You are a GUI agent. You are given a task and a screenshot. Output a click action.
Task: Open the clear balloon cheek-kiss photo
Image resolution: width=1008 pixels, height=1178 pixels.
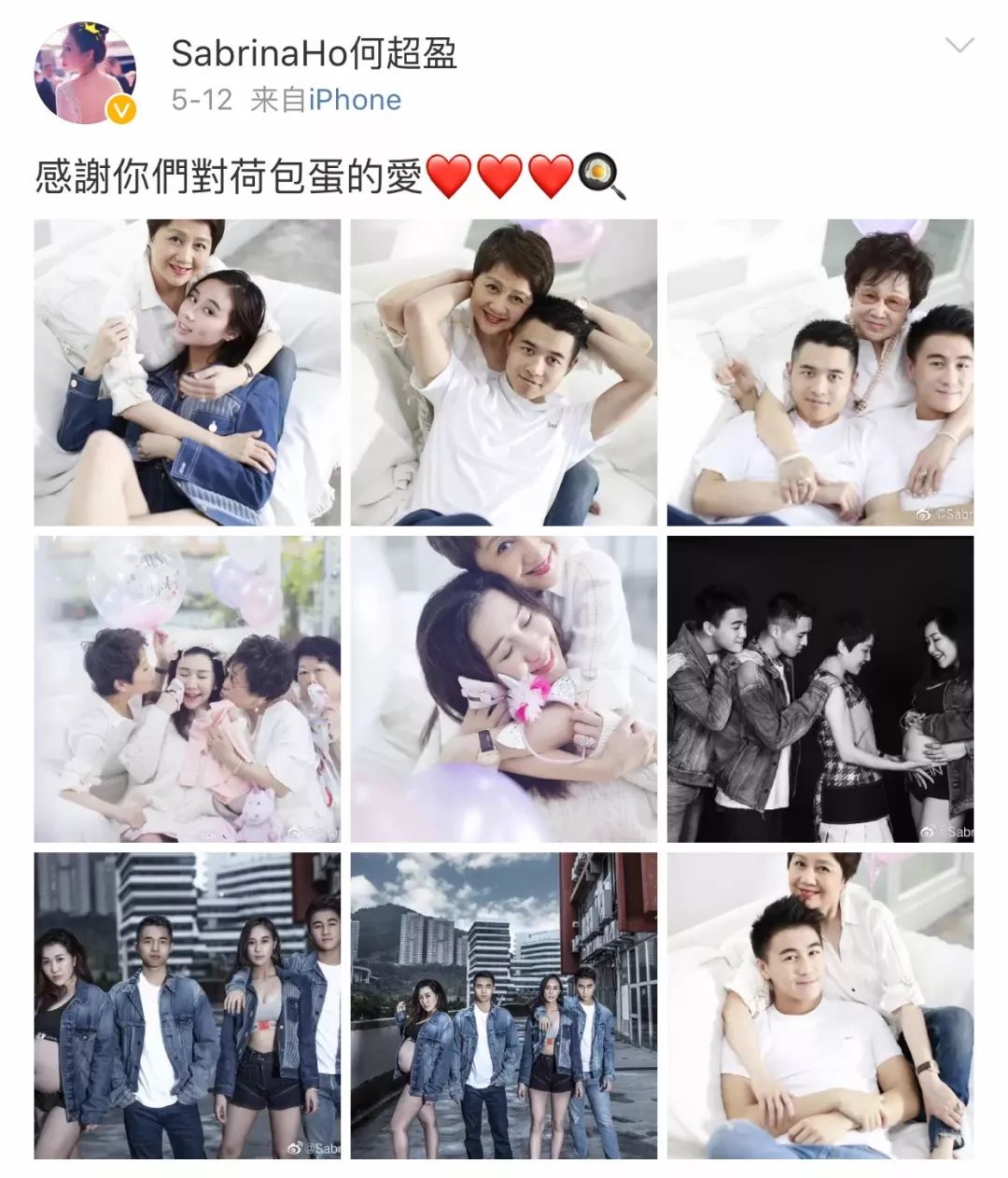click(x=187, y=689)
